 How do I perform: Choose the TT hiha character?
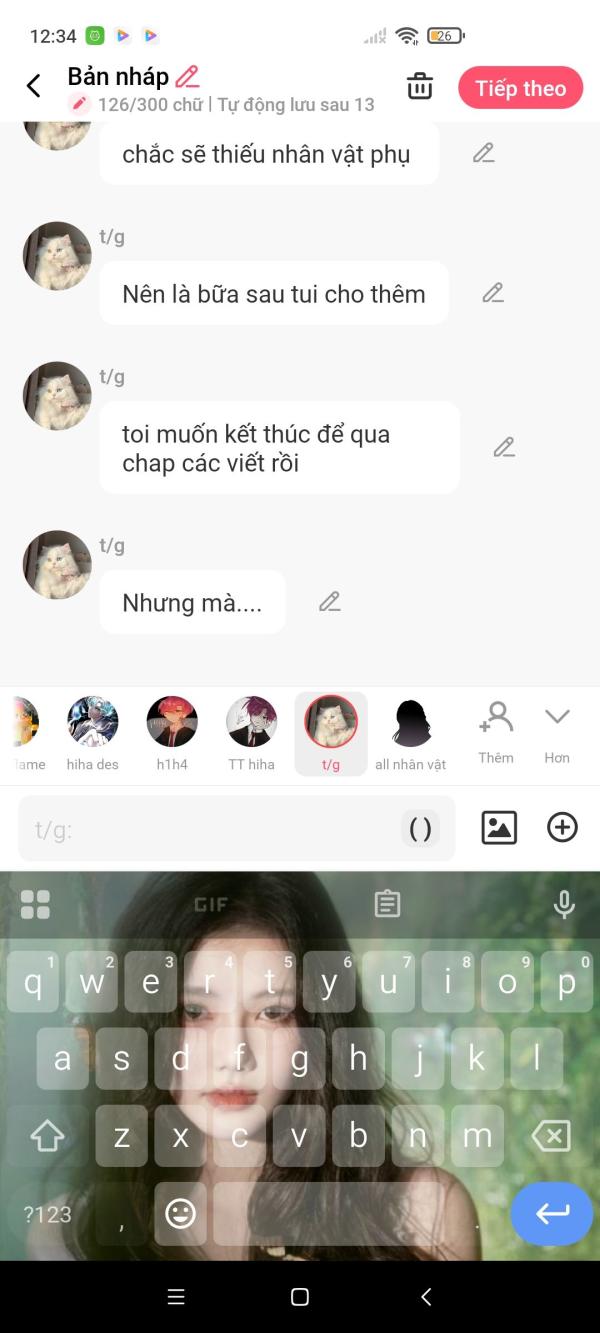click(251, 732)
